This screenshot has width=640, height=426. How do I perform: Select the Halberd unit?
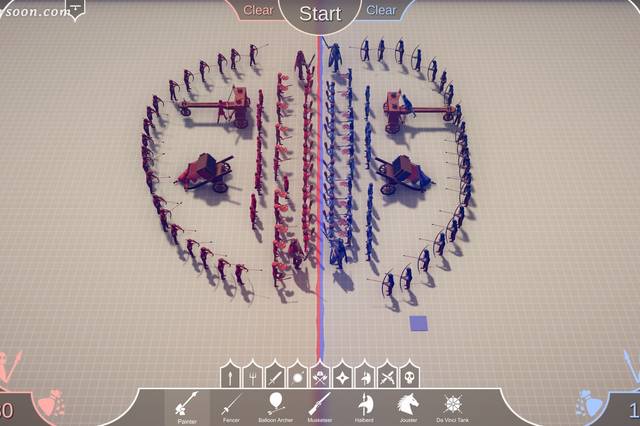click(x=365, y=406)
